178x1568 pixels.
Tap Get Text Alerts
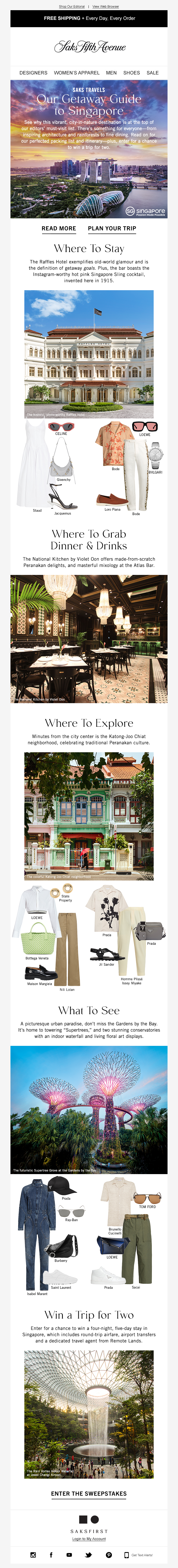(x=139, y=1555)
